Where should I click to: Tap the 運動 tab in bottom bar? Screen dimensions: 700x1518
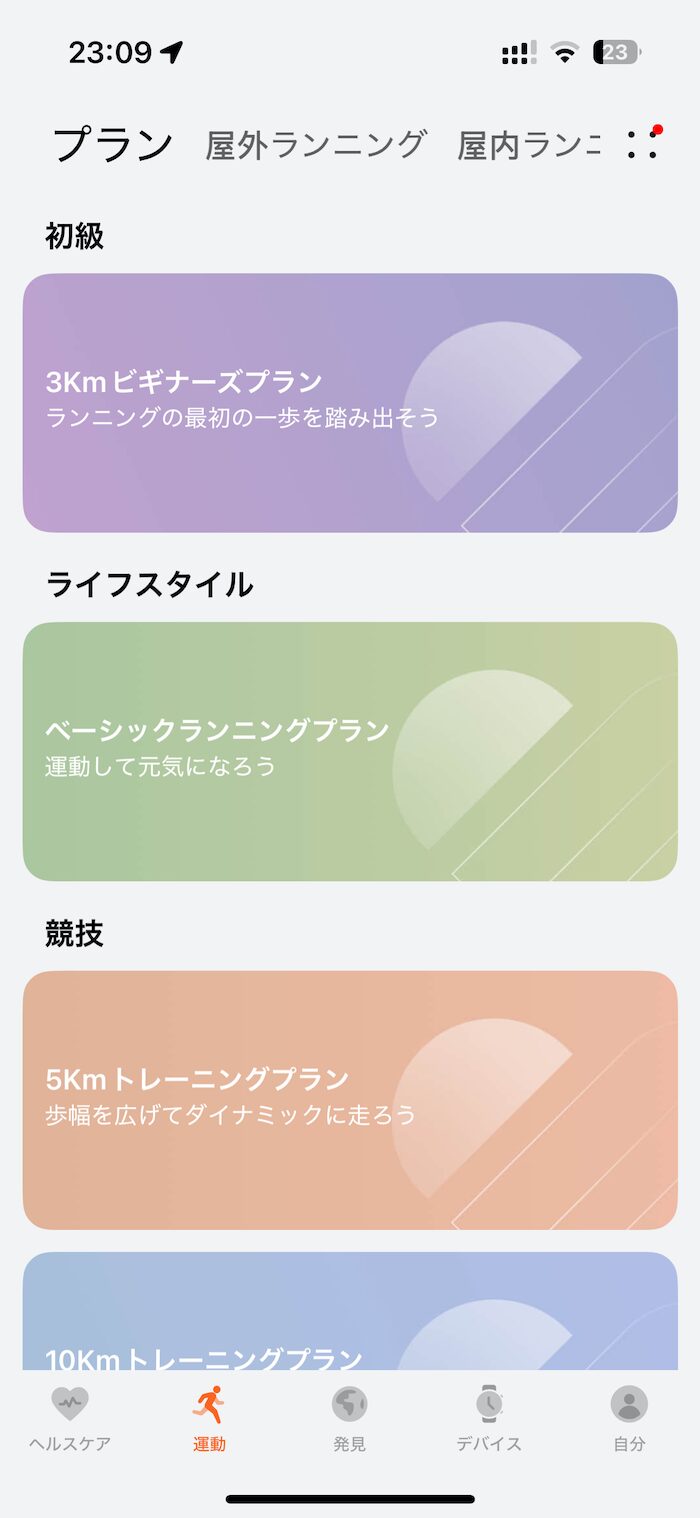209,1418
